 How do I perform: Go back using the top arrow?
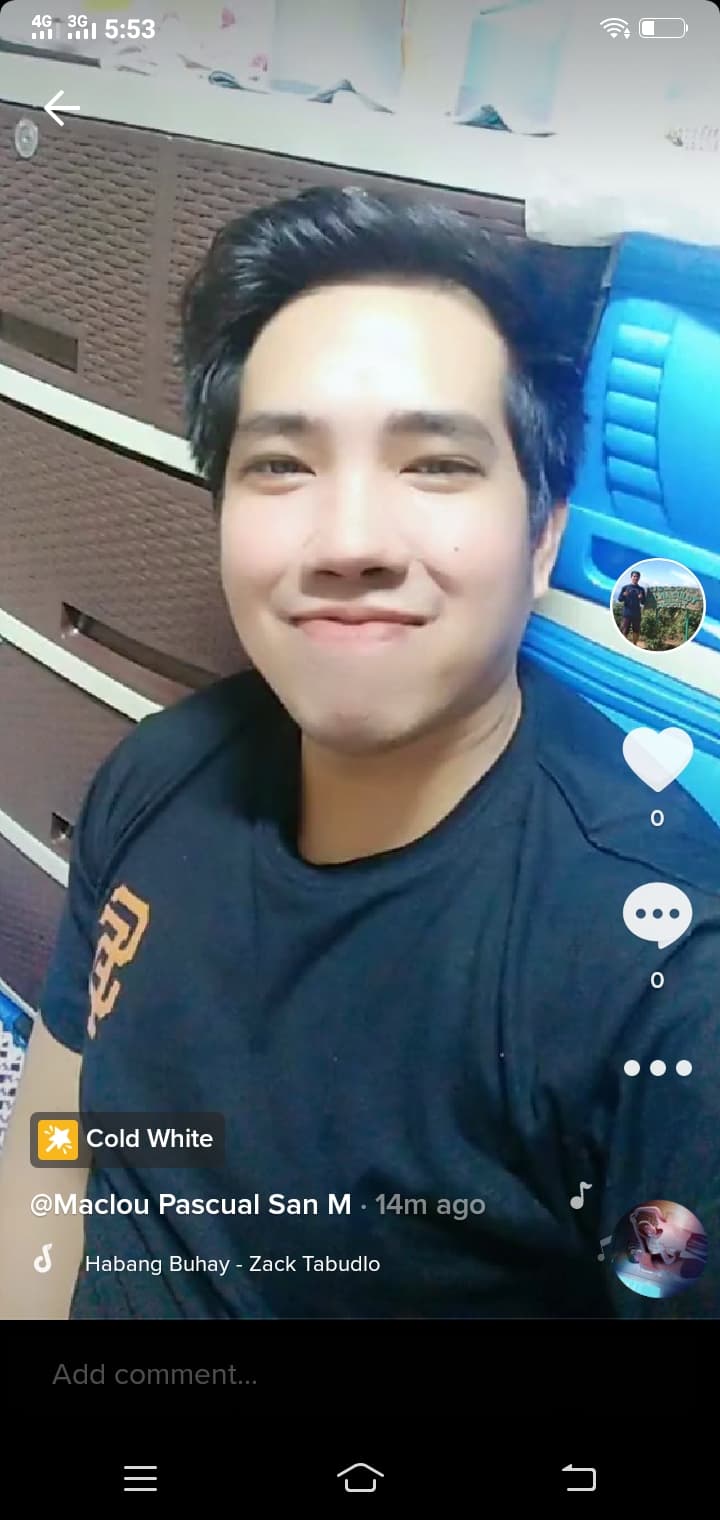(x=61, y=108)
